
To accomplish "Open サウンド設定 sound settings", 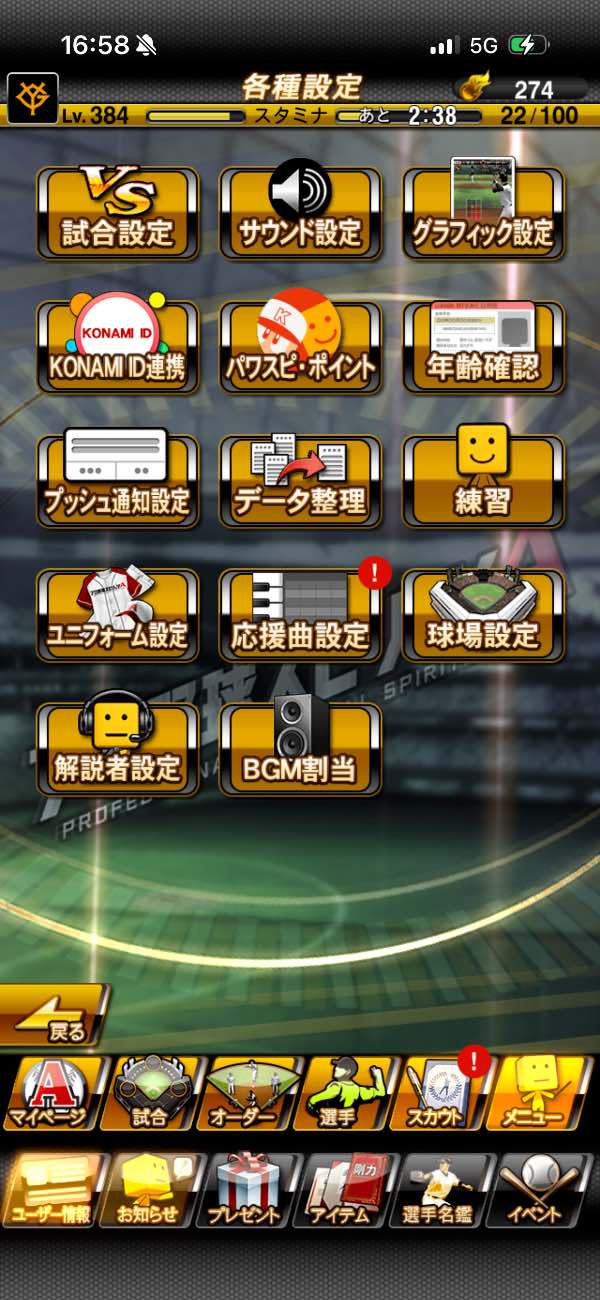I will click(x=300, y=213).
